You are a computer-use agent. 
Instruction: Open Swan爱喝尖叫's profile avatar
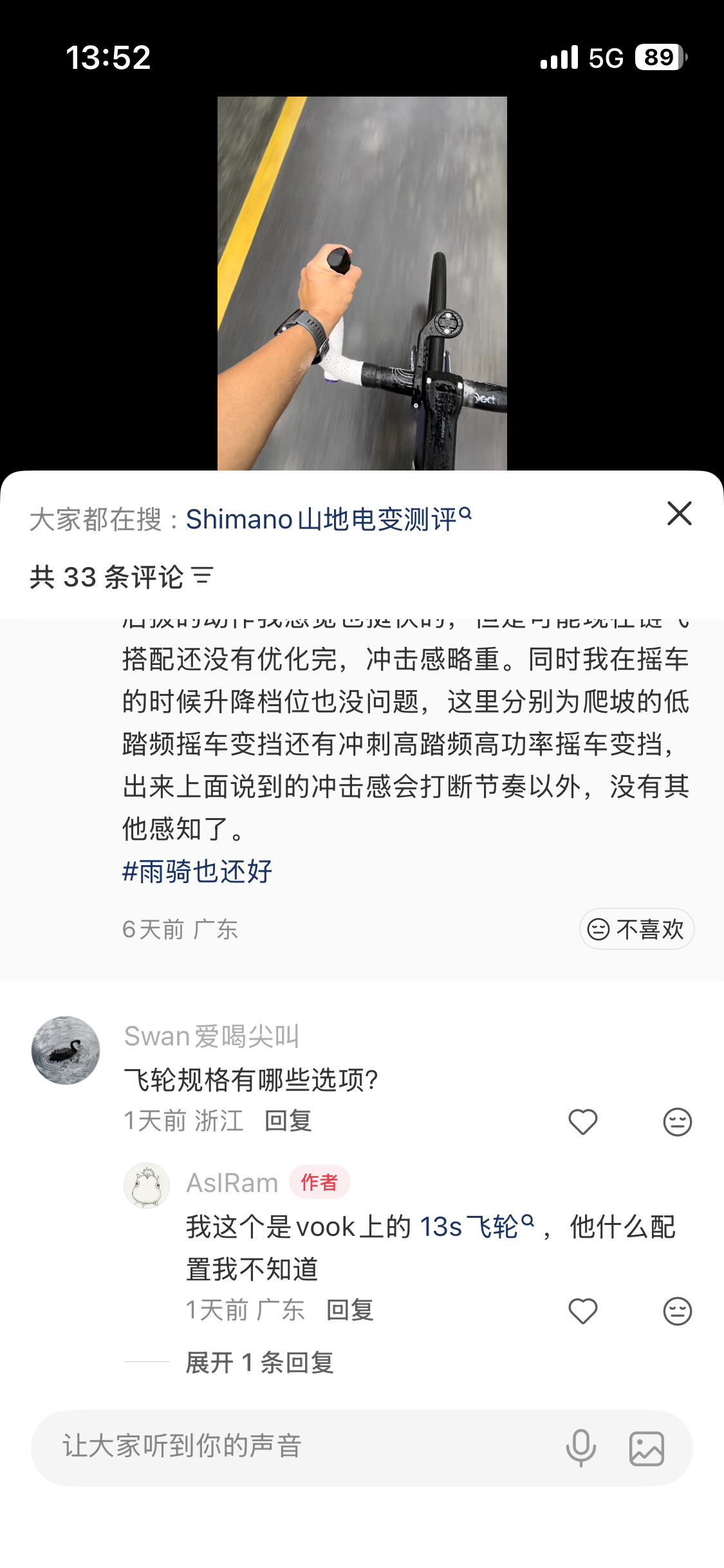tap(66, 1050)
